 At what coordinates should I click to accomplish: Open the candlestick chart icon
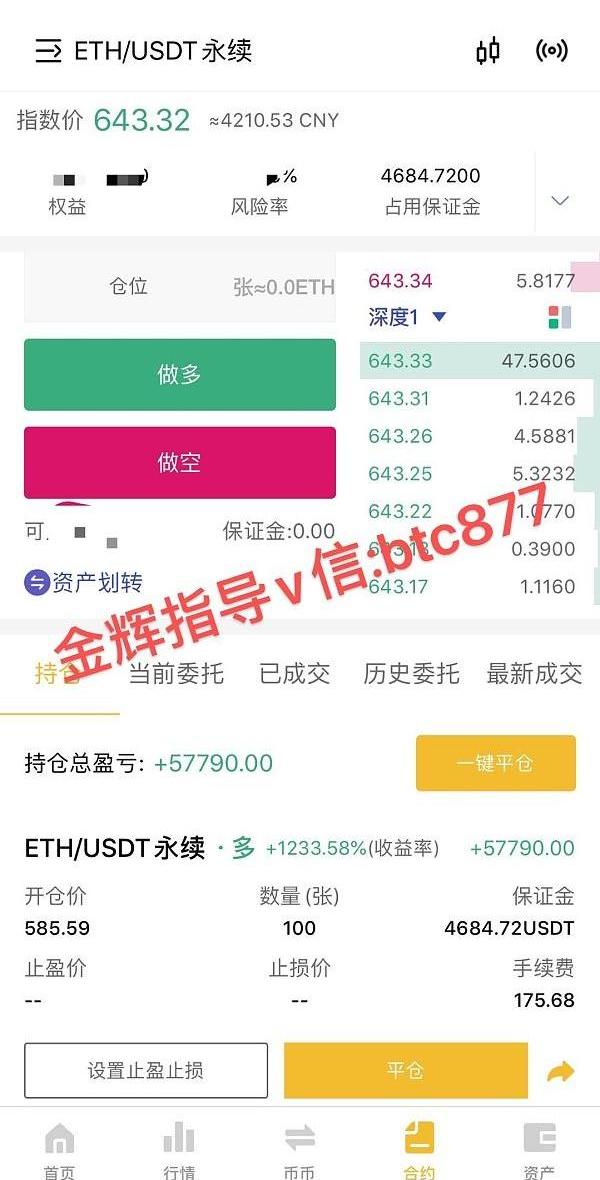[488, 51]
